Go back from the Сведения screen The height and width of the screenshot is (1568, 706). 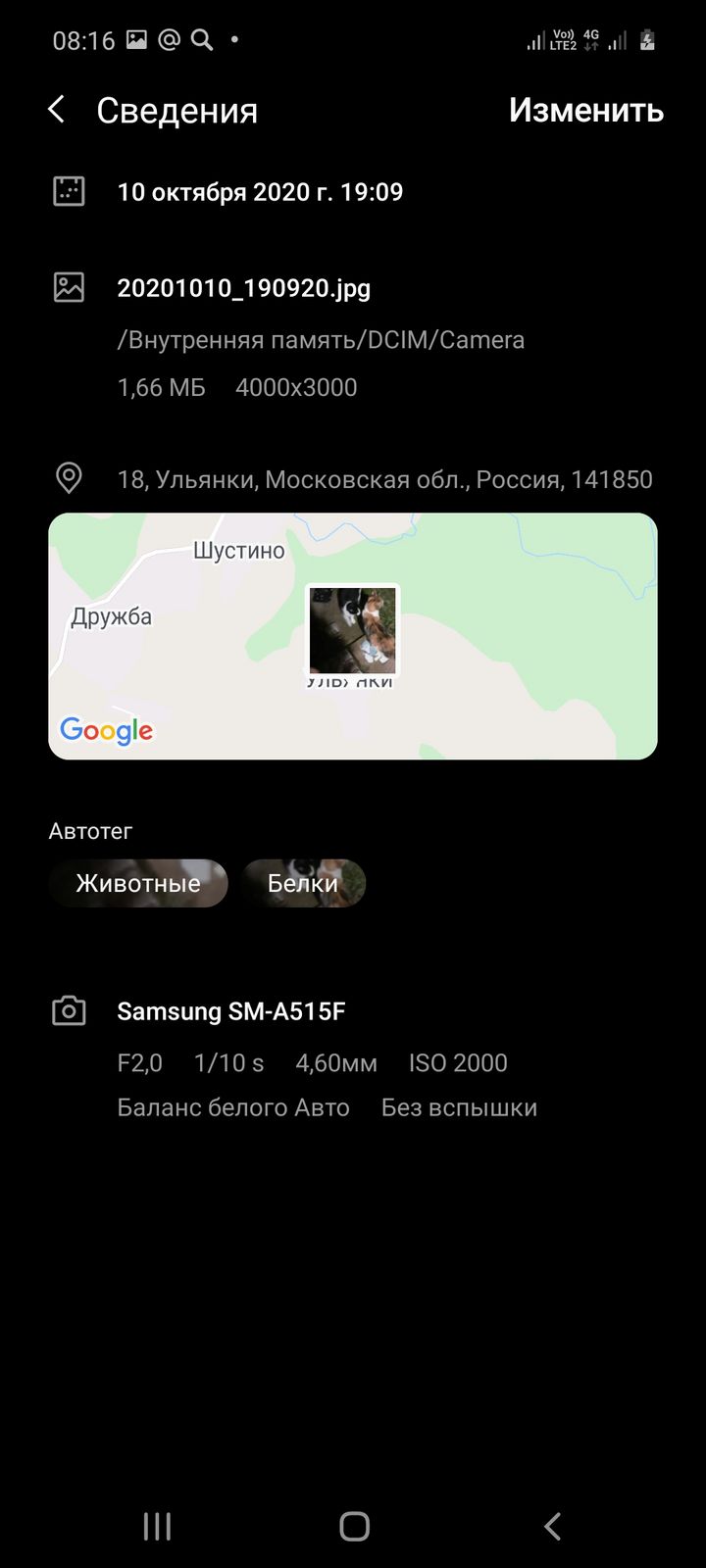coord(57,110)
